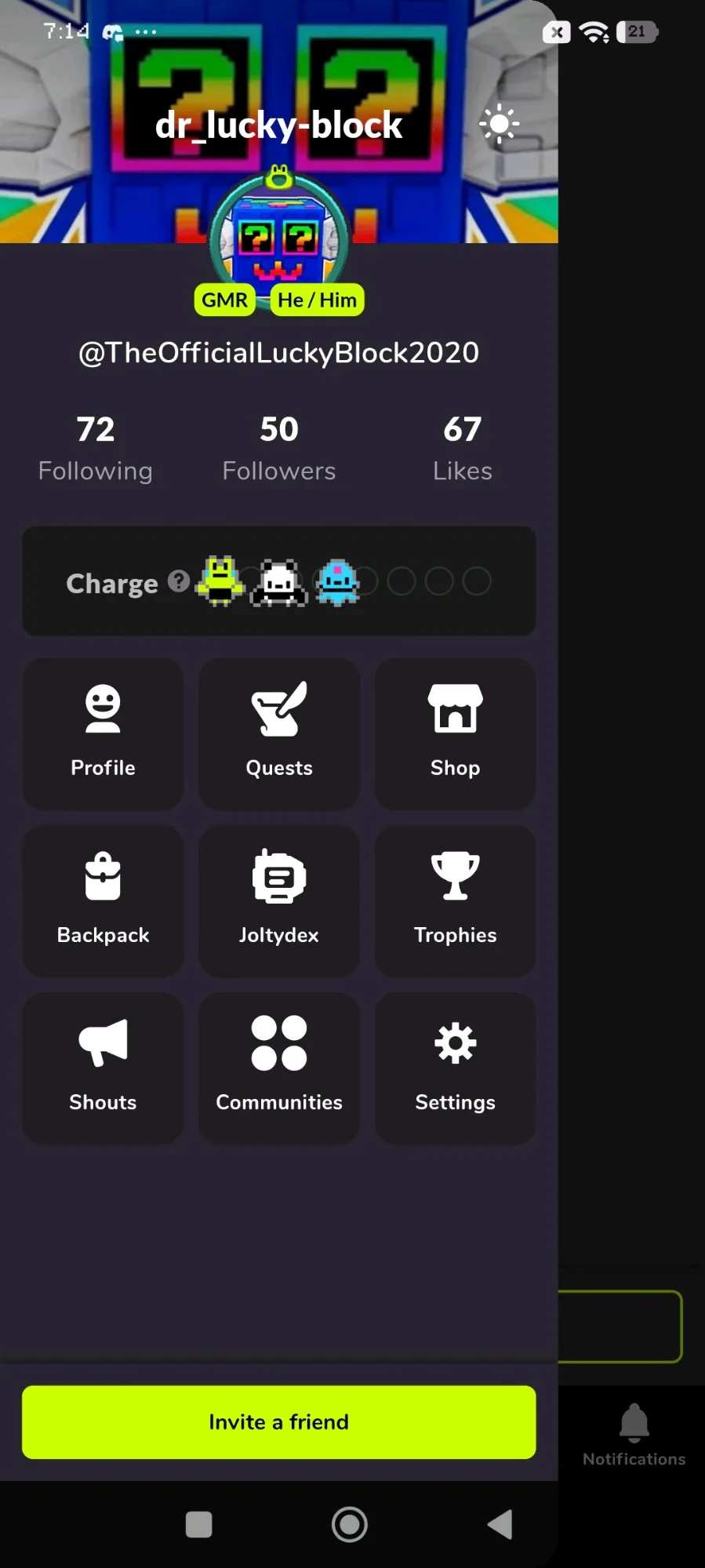Screen dimensions: 705x1568
Task: Tap the Charge help question mark
Action: coord(179,581)
